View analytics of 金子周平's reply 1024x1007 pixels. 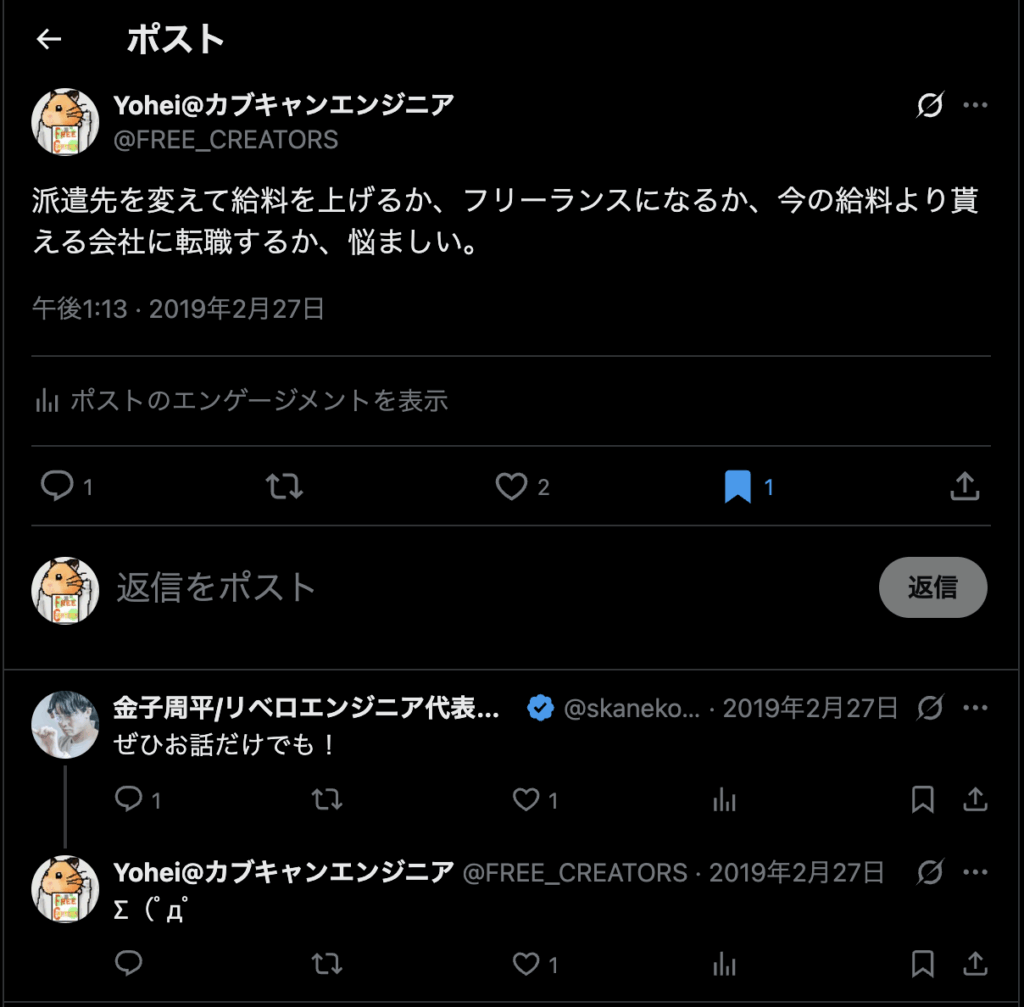[724, 800]
